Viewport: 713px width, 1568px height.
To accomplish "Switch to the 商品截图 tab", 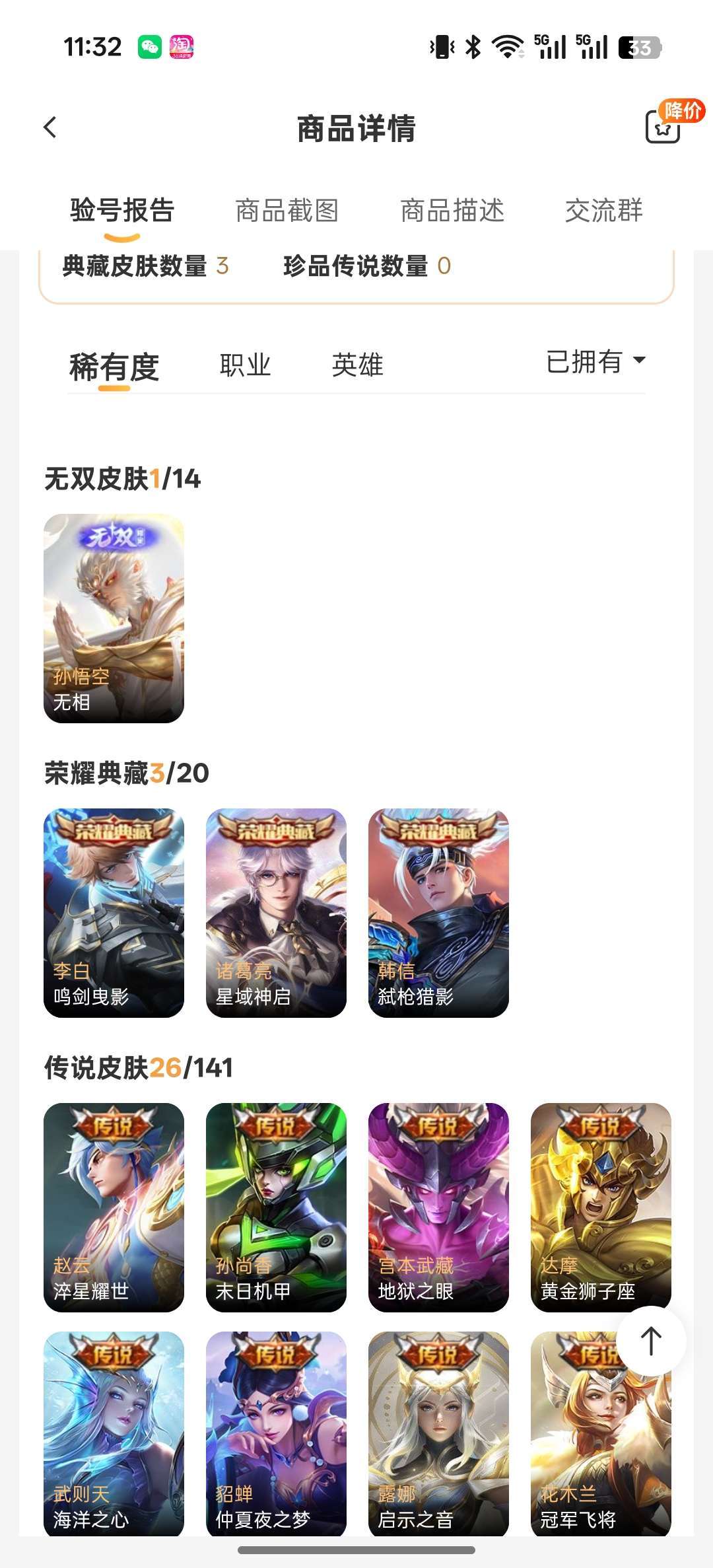I will coord(287,211).
